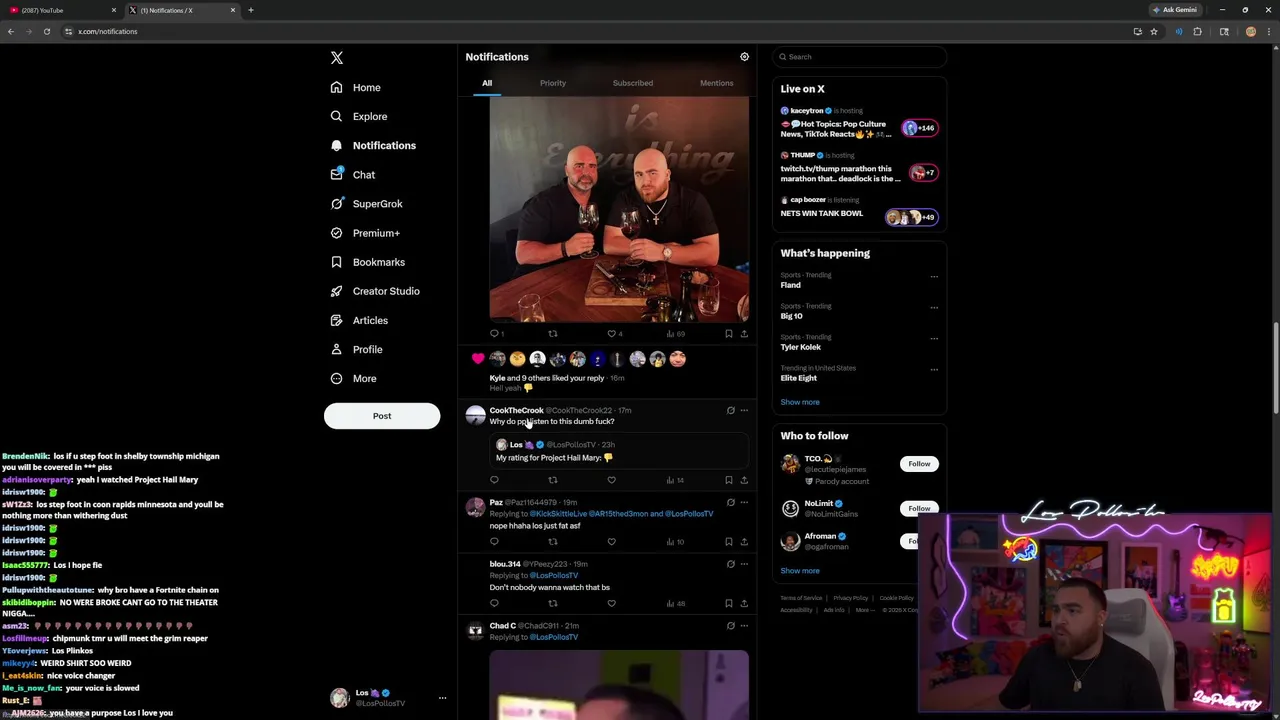Open the Tyler Kolek trending topic
This screenshot has width=1280, height=720.
(801, 347)
